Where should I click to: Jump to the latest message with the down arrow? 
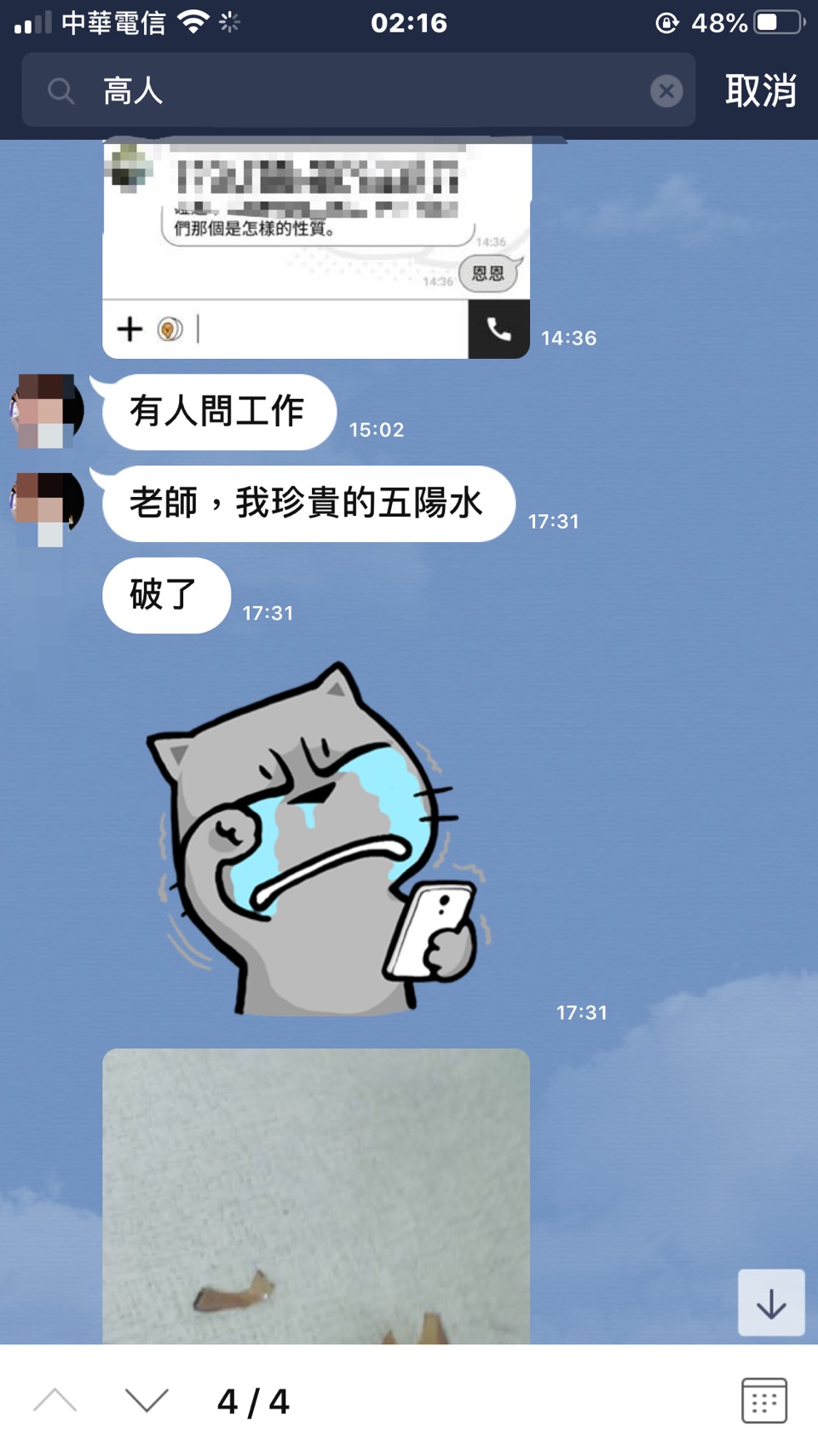771,1302
